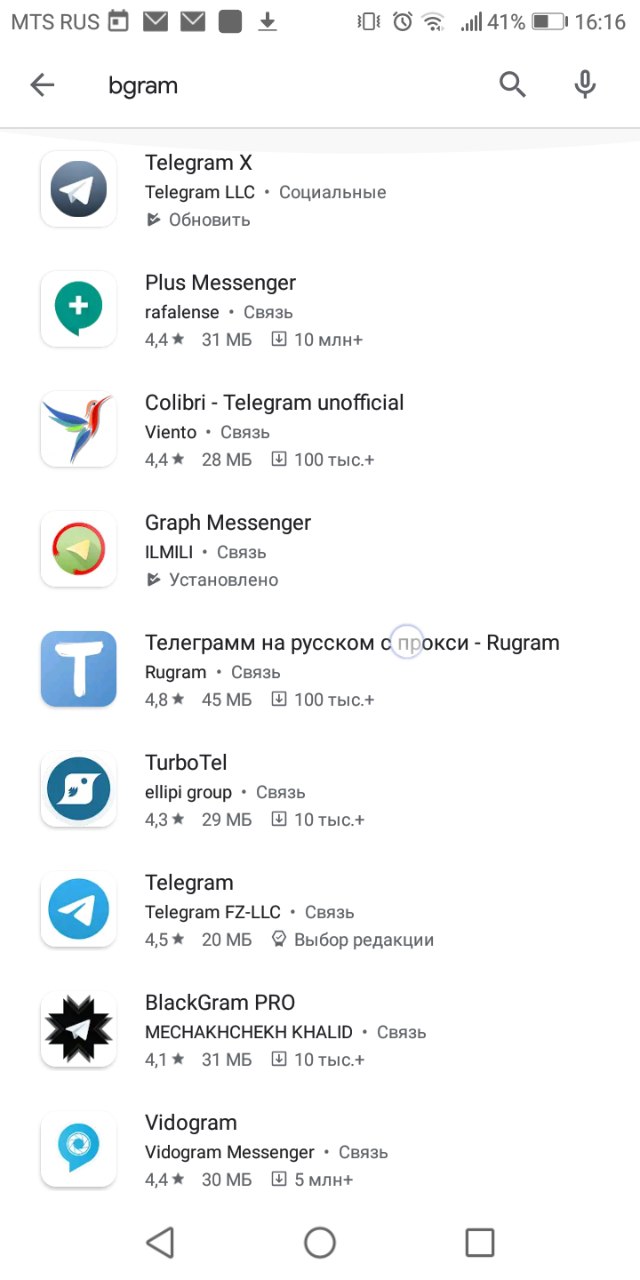Open the Graph Messenger listing

pyautogui.click(x=320, y=550)
